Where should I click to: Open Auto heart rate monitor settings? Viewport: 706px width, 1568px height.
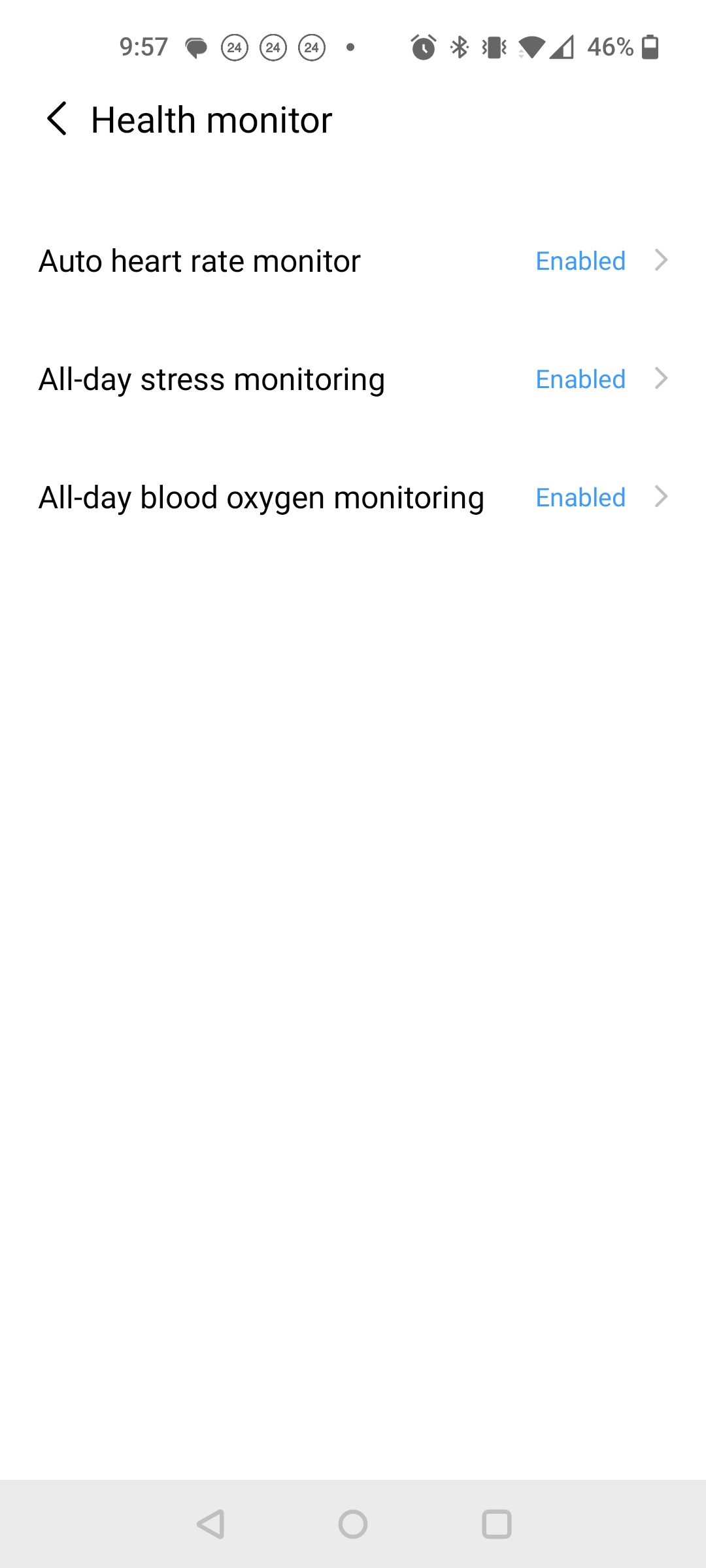[353, 261]
